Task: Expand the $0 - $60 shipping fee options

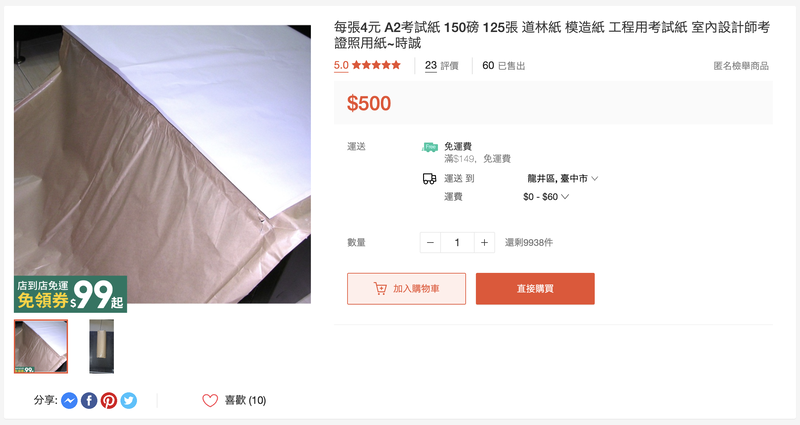Action: (x=546, y=197)
